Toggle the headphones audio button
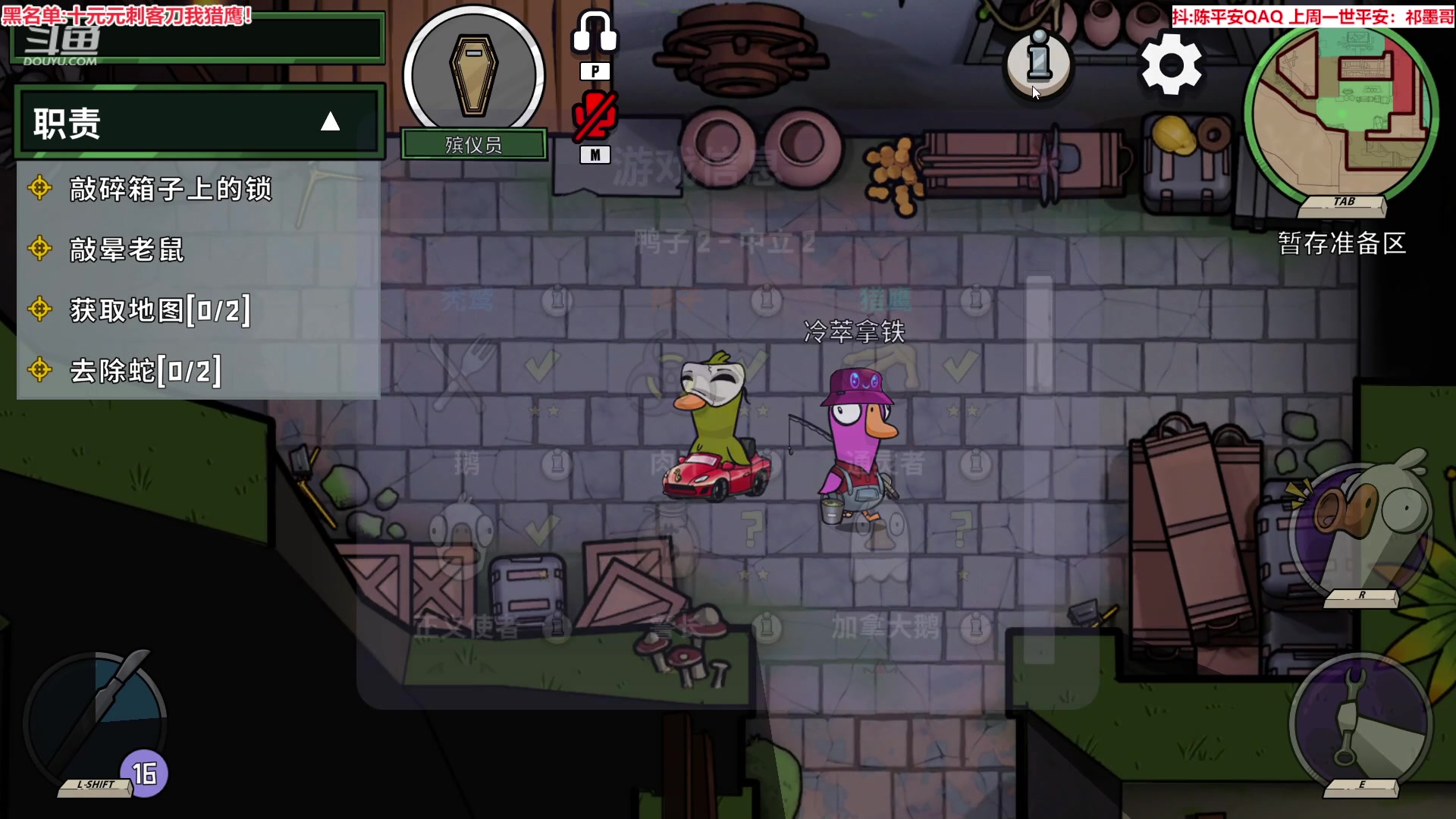The height and width of the screenshot is (819, 1456). (595, 33)
